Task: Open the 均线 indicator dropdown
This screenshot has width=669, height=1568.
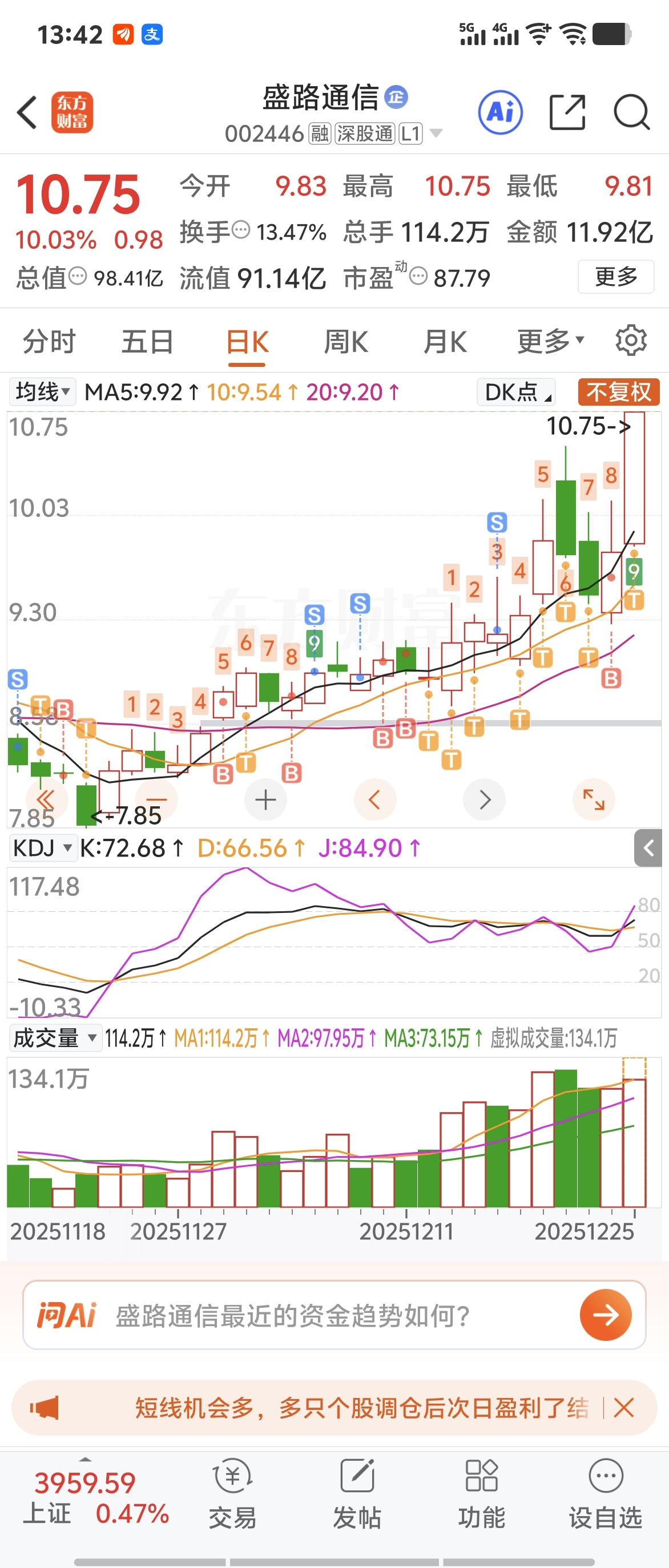Action: pos(42,392)
